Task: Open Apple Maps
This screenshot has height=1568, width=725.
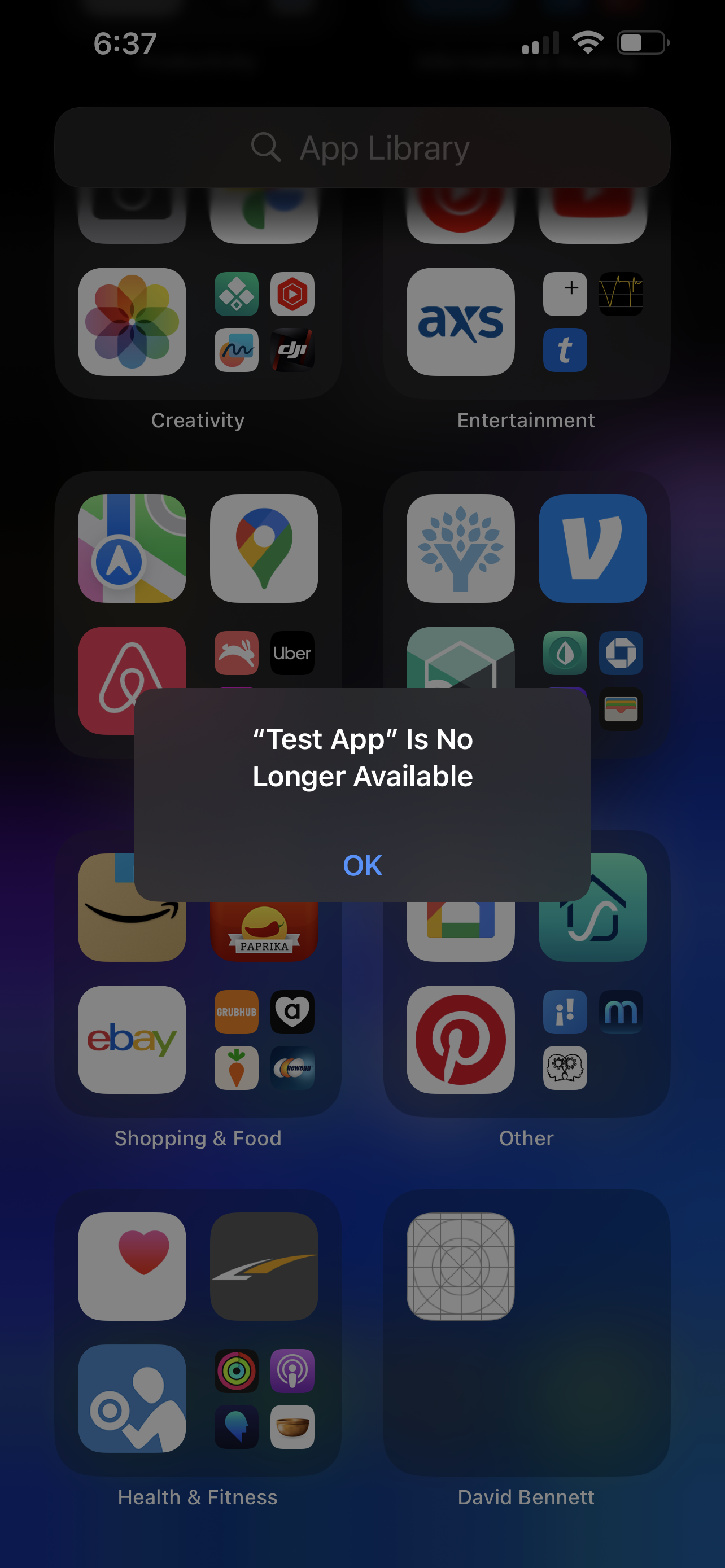Action: [132, 549]
